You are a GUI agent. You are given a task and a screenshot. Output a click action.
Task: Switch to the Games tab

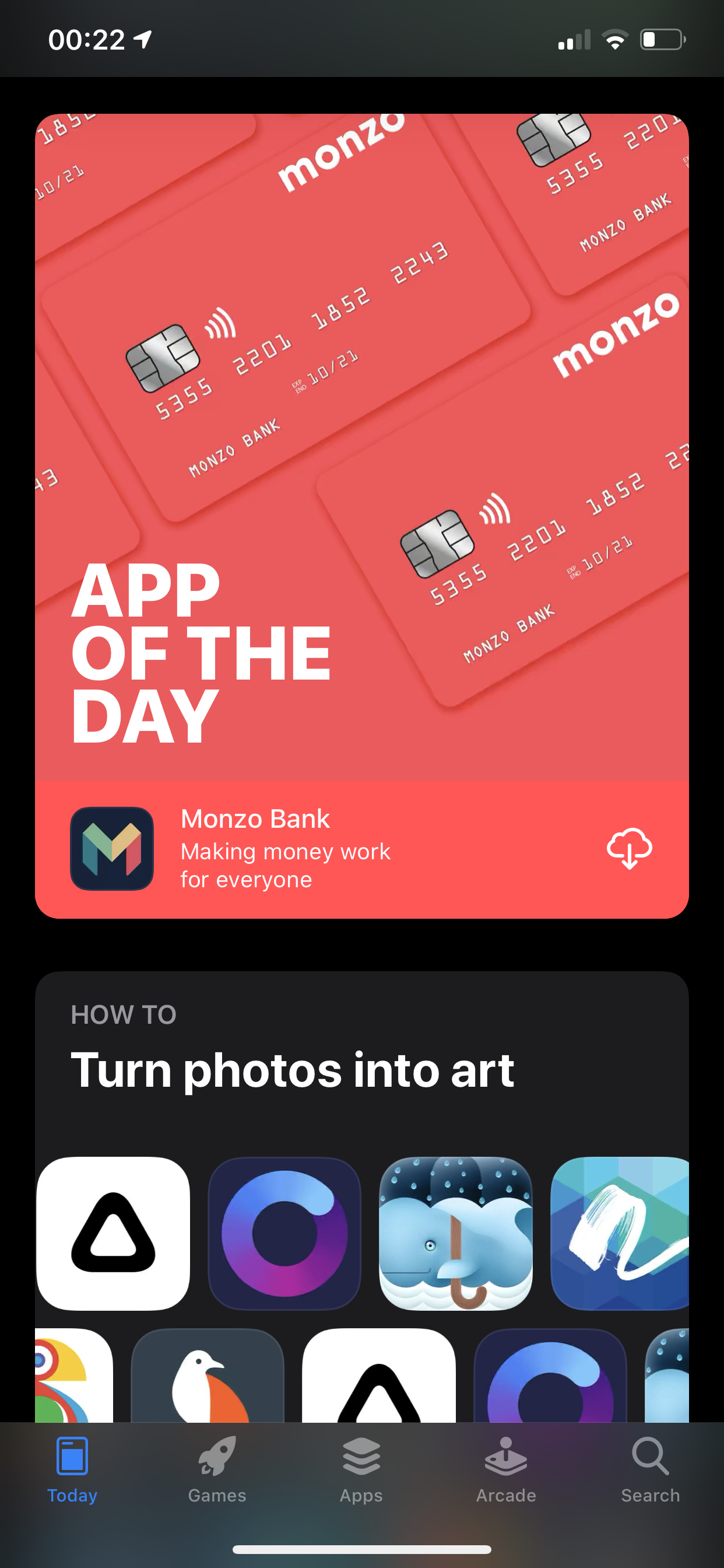pyautogui.click(x=217, y=1469)
